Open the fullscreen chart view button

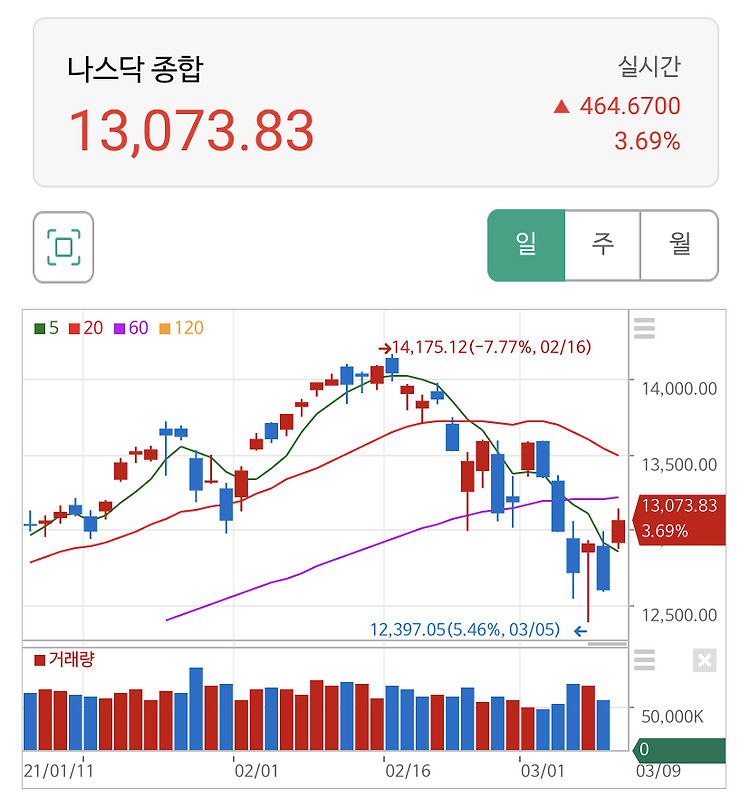coord(64,247)
